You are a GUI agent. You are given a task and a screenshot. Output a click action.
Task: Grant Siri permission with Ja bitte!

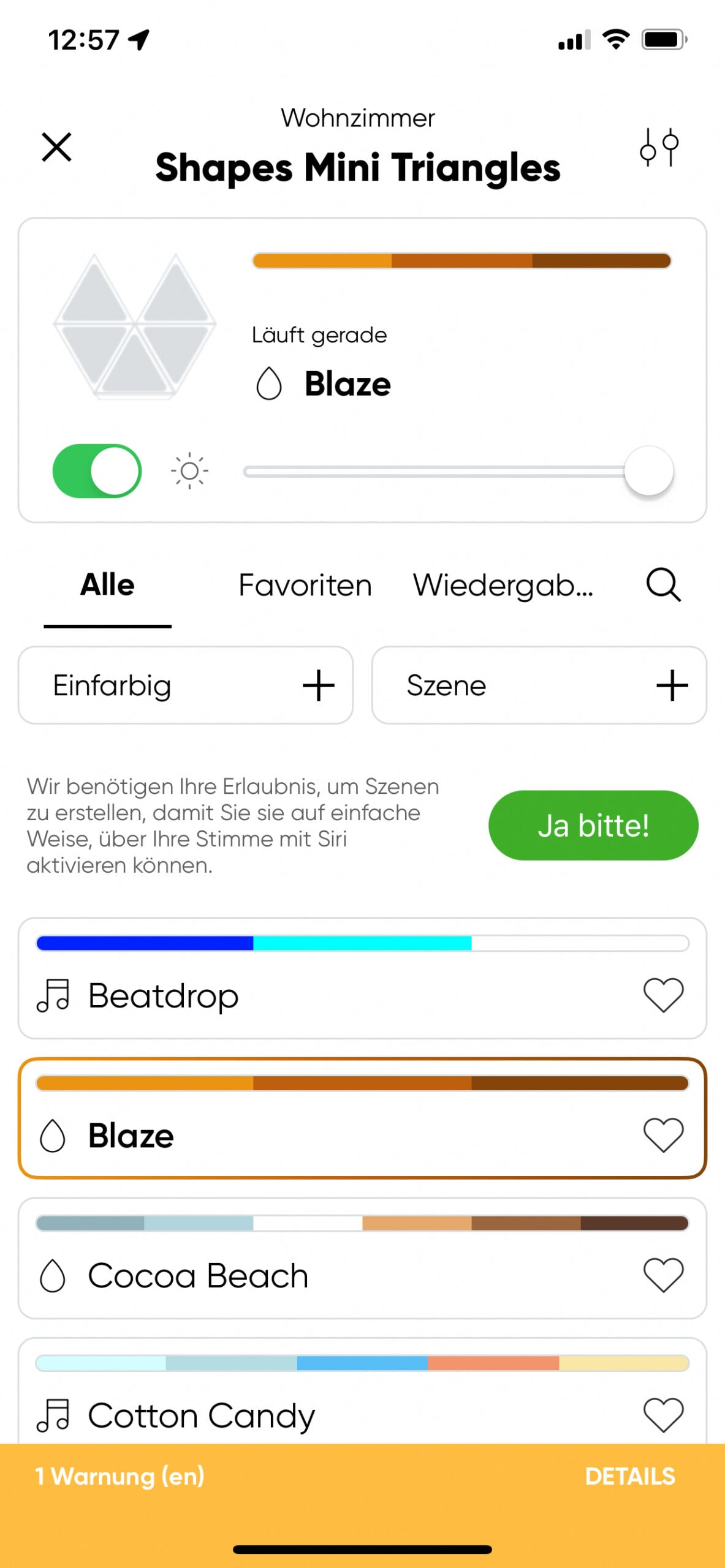[x=593, y=826]
